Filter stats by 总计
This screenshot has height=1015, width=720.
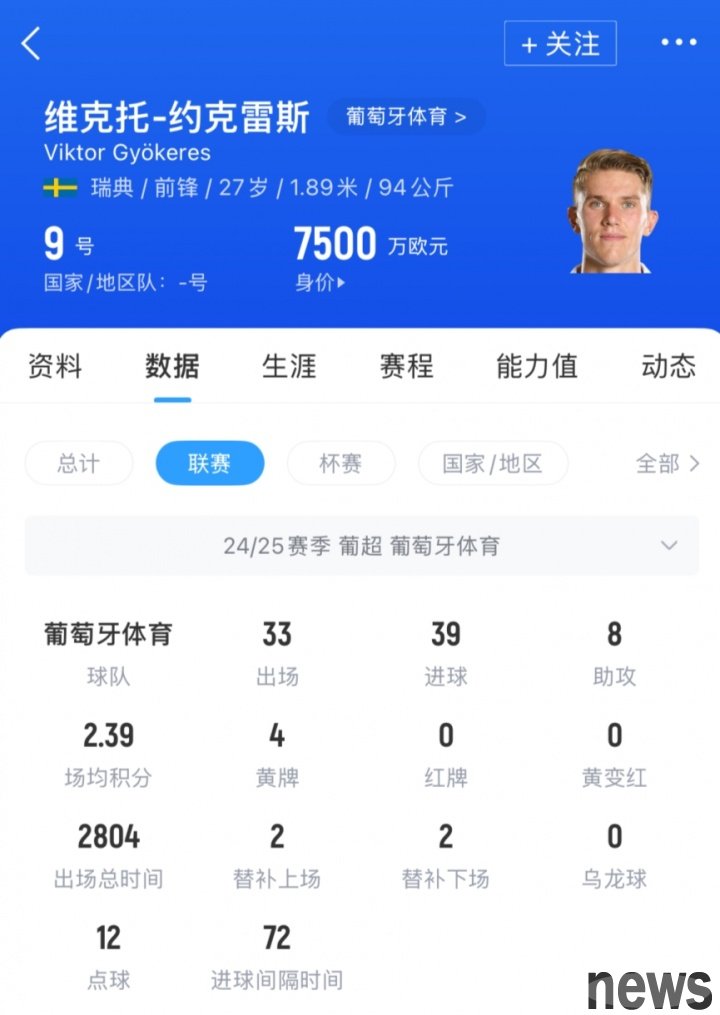click(x=79, y=464)
